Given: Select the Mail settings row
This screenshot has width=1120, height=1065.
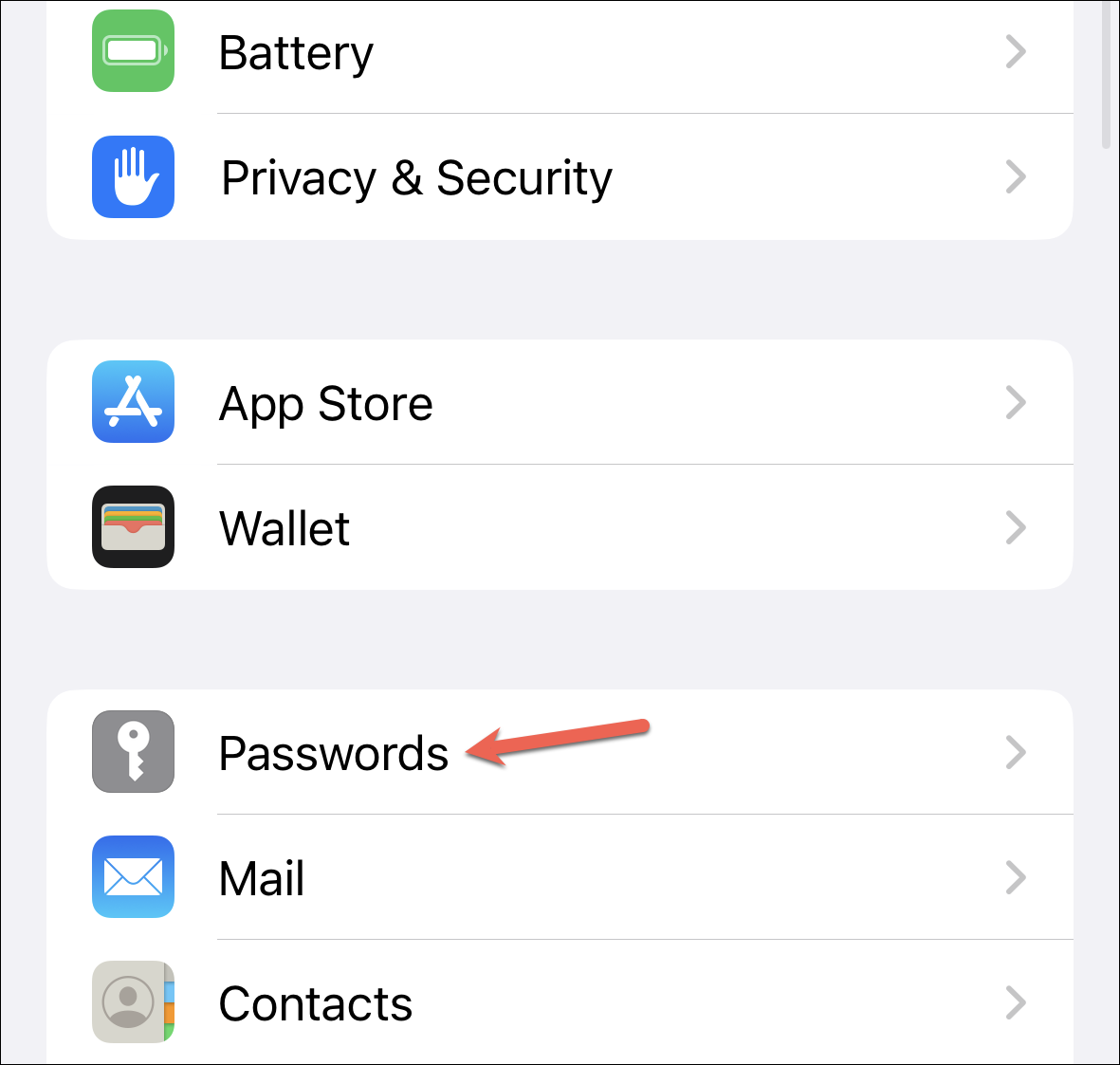Looking at the screenshot, I should tap(560, 877).
